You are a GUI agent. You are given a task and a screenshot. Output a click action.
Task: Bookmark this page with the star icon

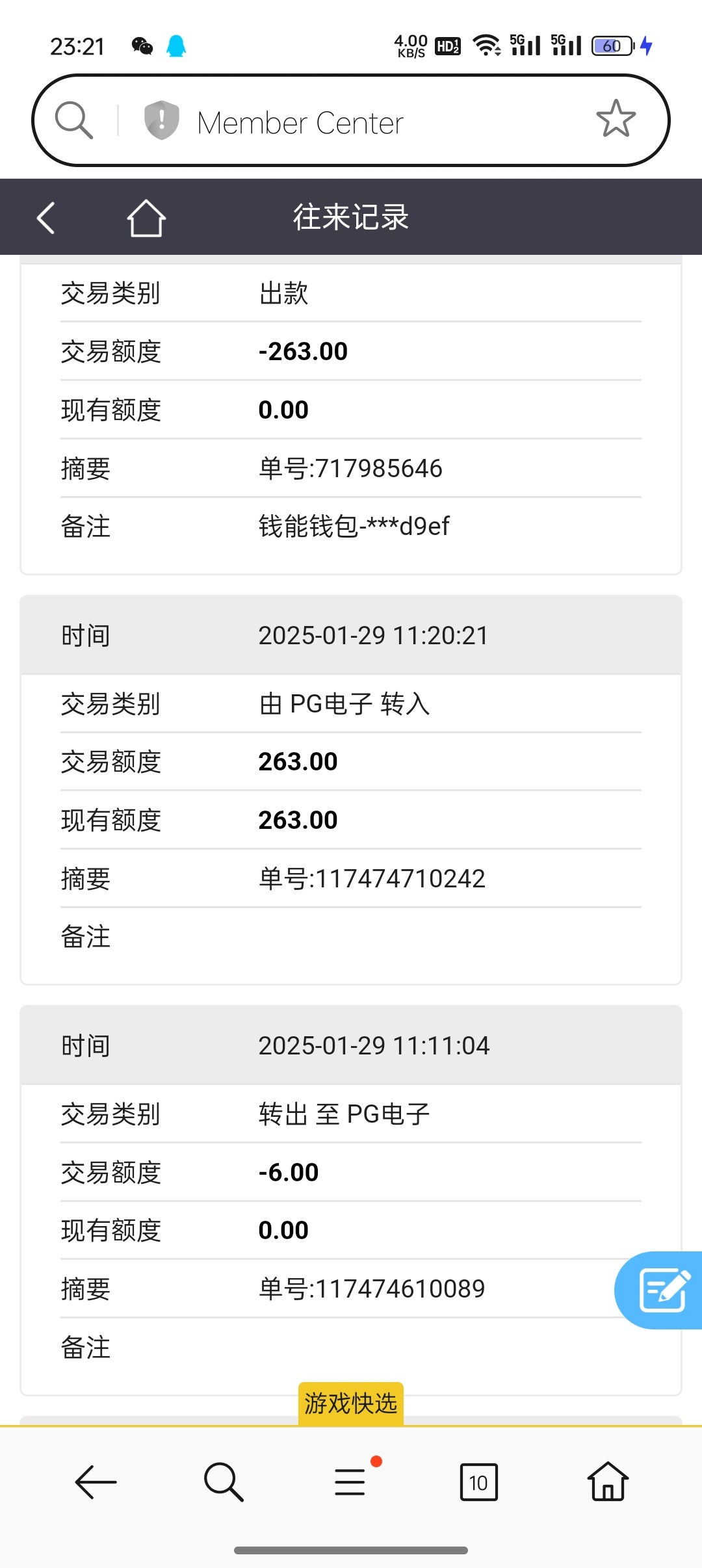pos(616,119)
